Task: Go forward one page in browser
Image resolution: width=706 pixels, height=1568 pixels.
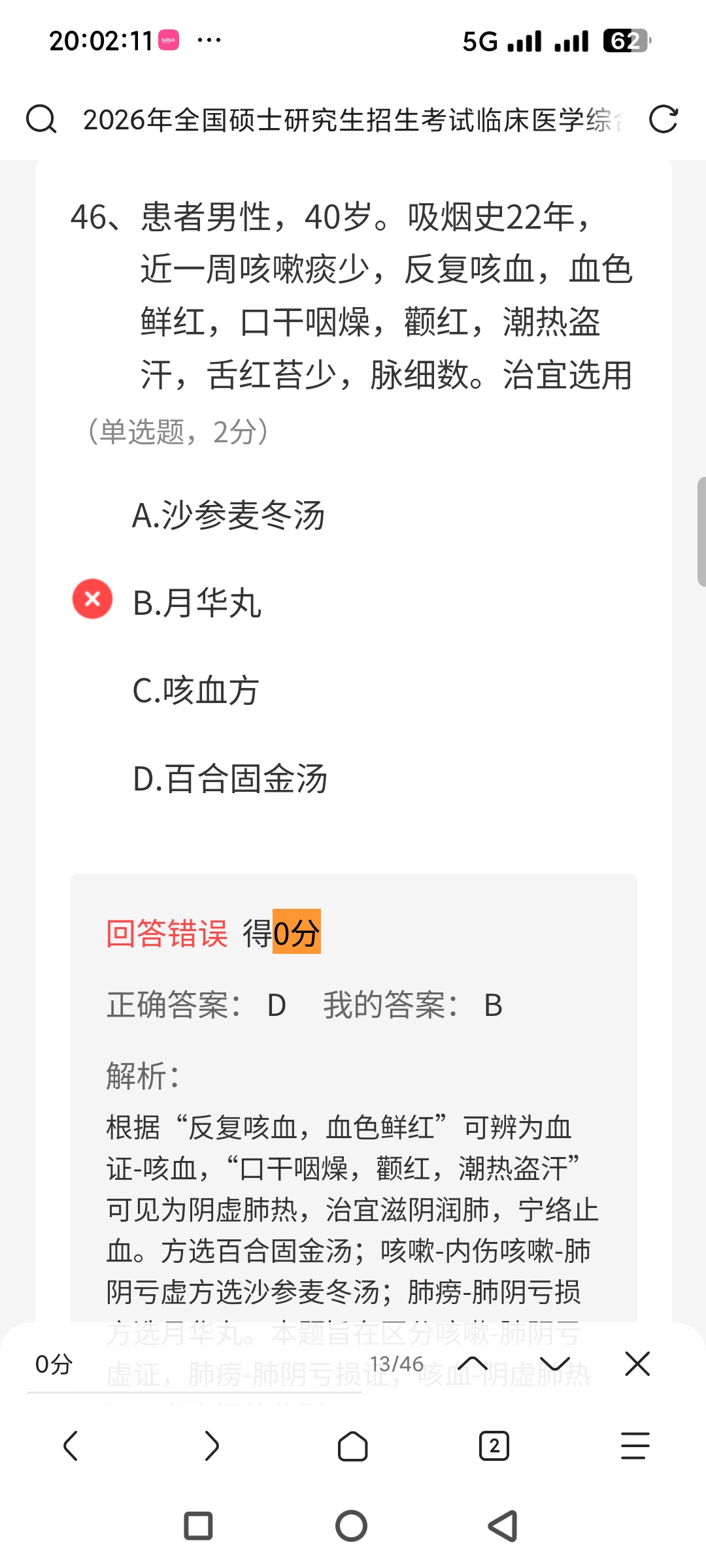Action: 212,1445
